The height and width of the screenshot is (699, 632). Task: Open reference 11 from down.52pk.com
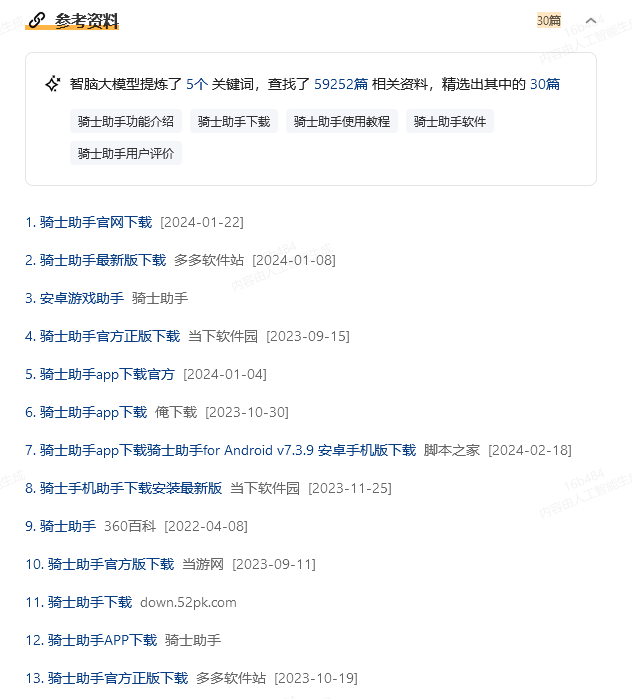(89, 602)
